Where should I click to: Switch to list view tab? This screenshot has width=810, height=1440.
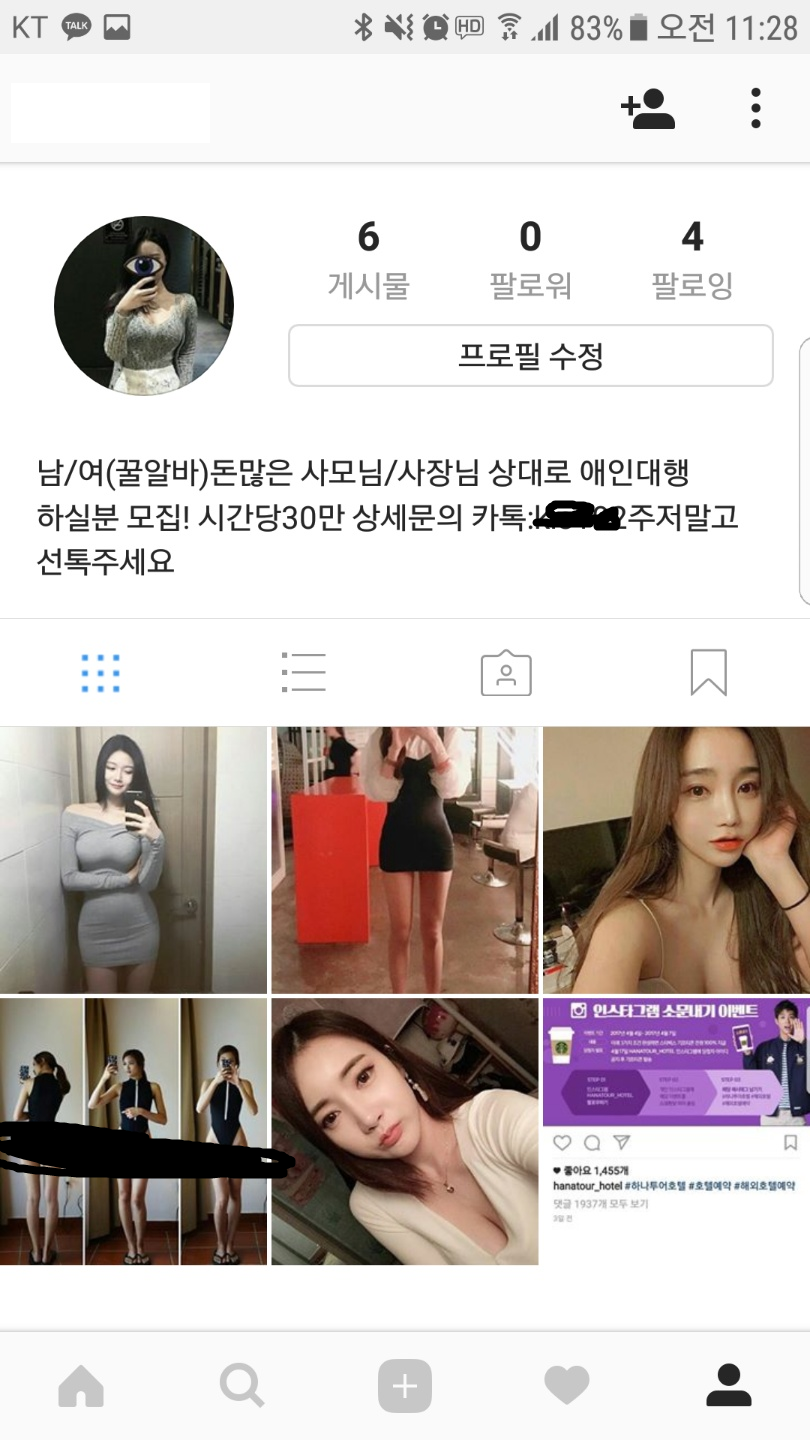pyautogui.click(x=304, y=673)
